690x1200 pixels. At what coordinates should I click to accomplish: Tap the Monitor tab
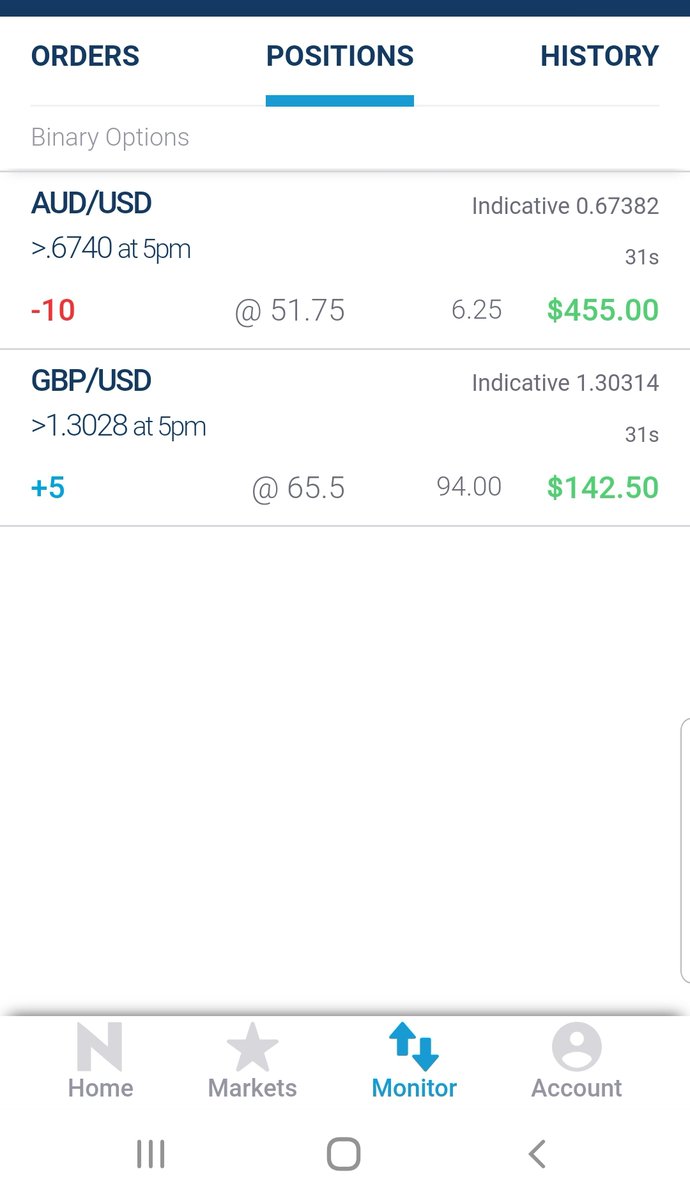click(414, 1062)
